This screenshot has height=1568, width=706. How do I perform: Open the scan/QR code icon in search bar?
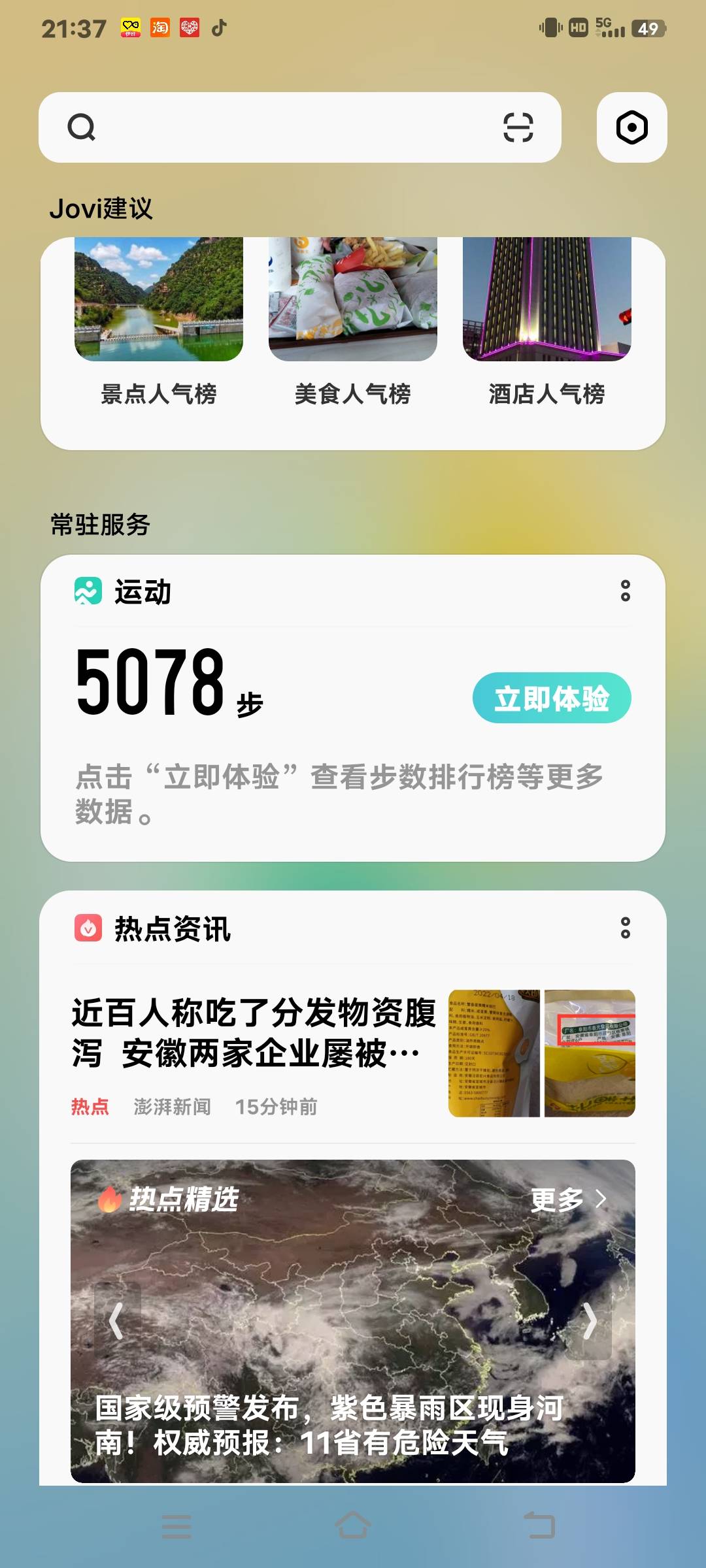(x=516, y=127)
